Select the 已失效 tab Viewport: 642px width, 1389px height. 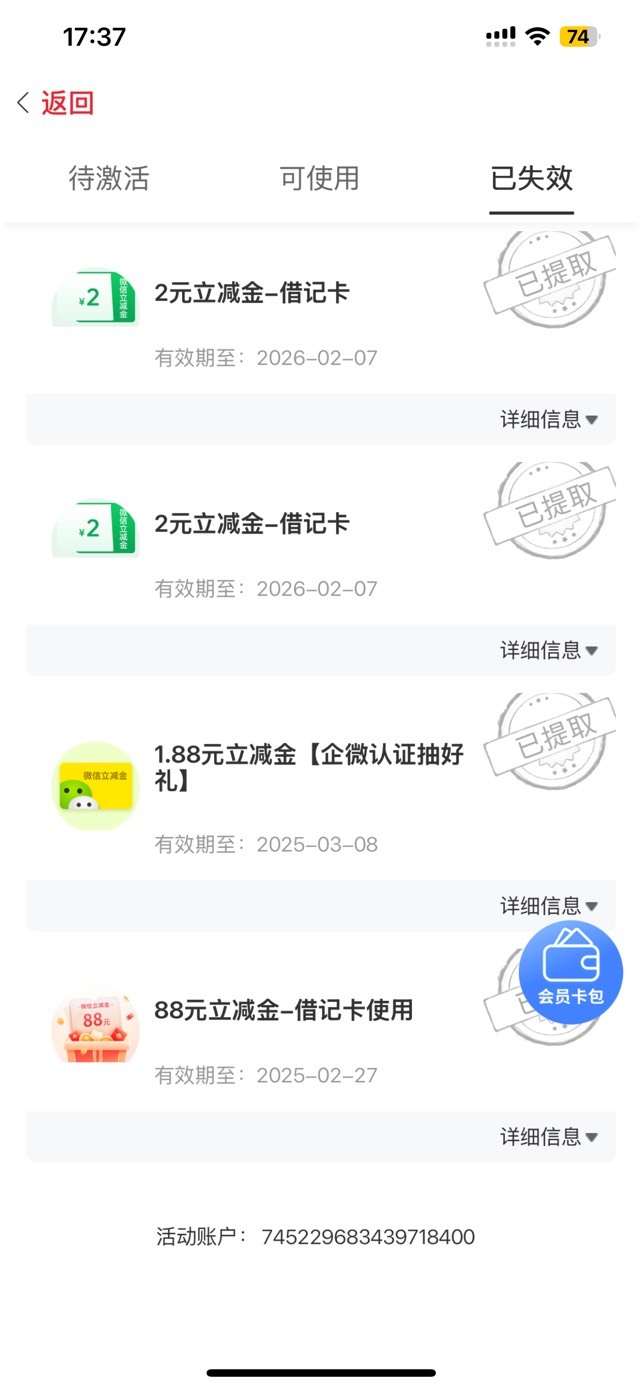pyautogui.click(x=531, y=179)
